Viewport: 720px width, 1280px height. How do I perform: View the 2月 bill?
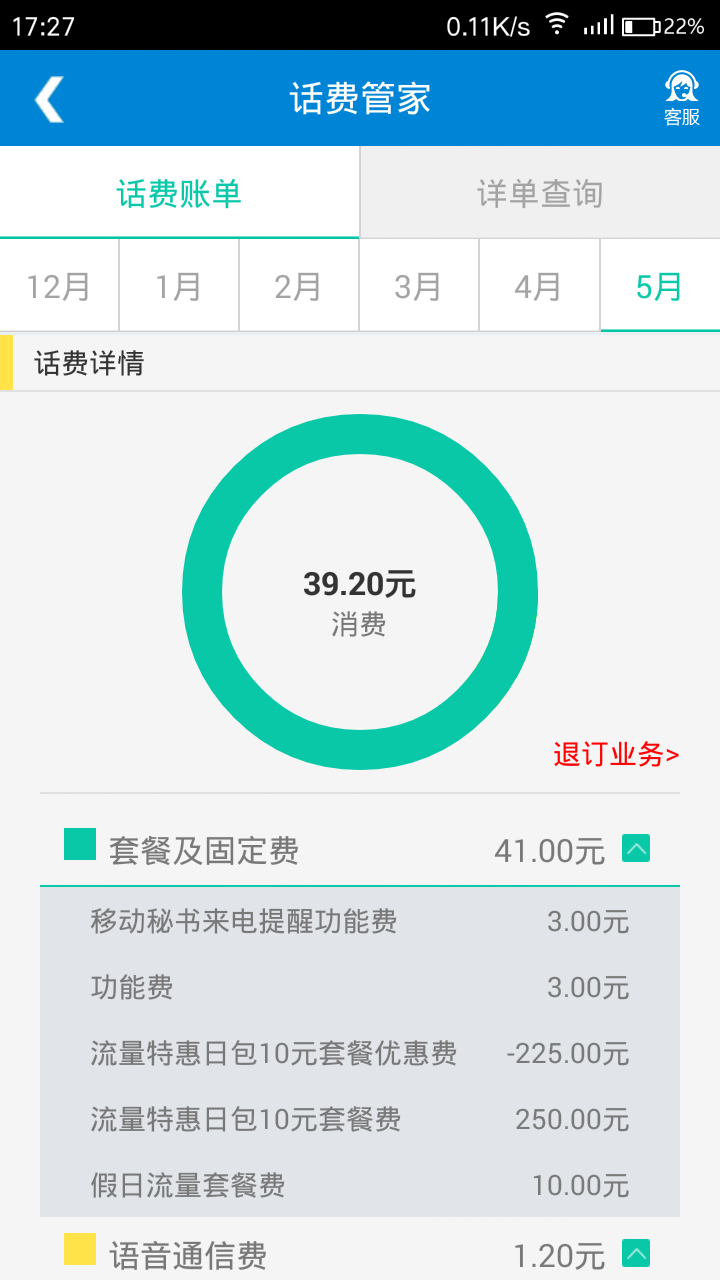click(299, 287)
